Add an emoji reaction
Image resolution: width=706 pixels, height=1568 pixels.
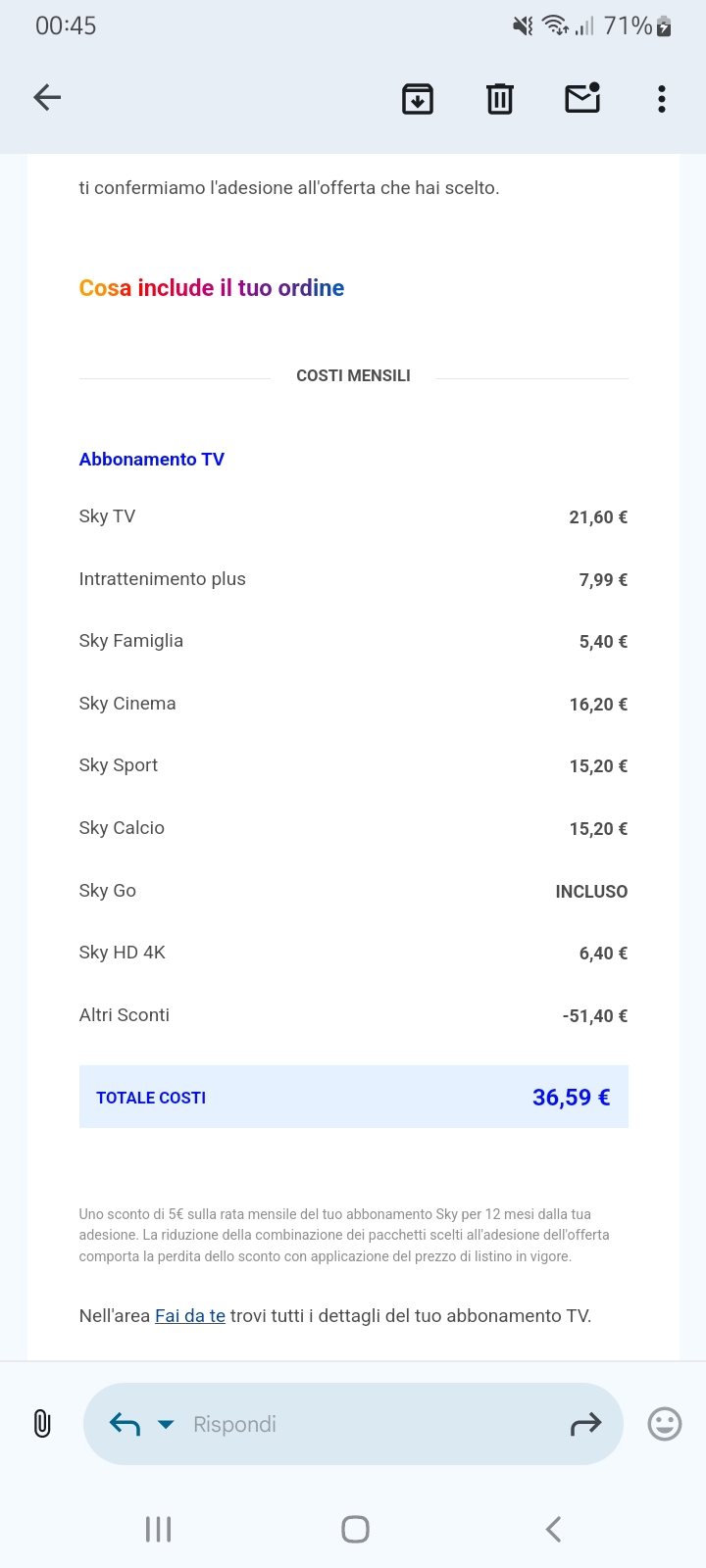click(x=665, y=1424)
